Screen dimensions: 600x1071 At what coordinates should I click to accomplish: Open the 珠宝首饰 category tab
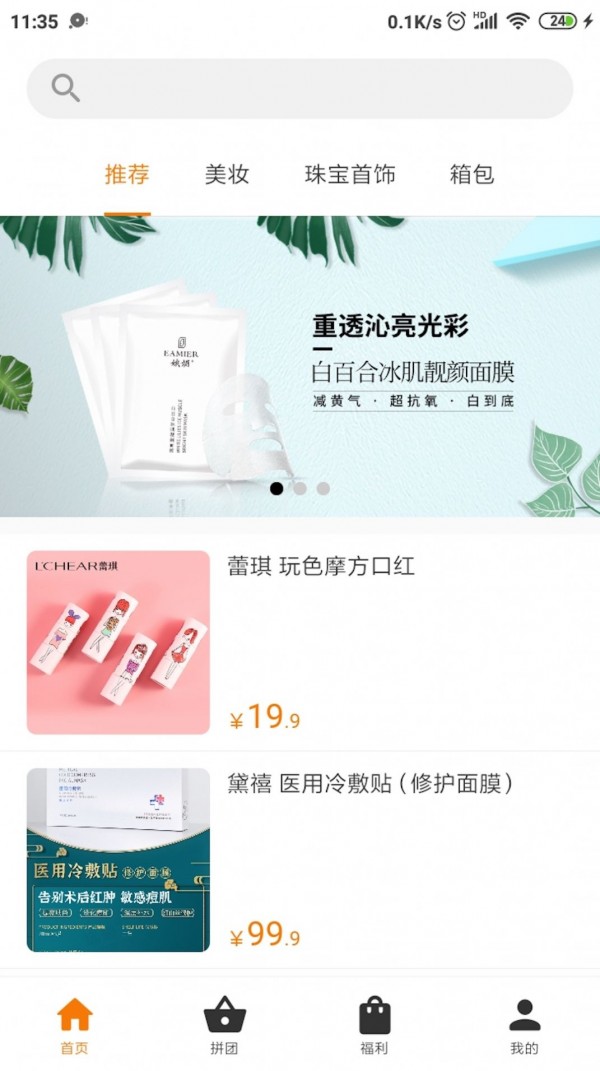pos(350,175)
